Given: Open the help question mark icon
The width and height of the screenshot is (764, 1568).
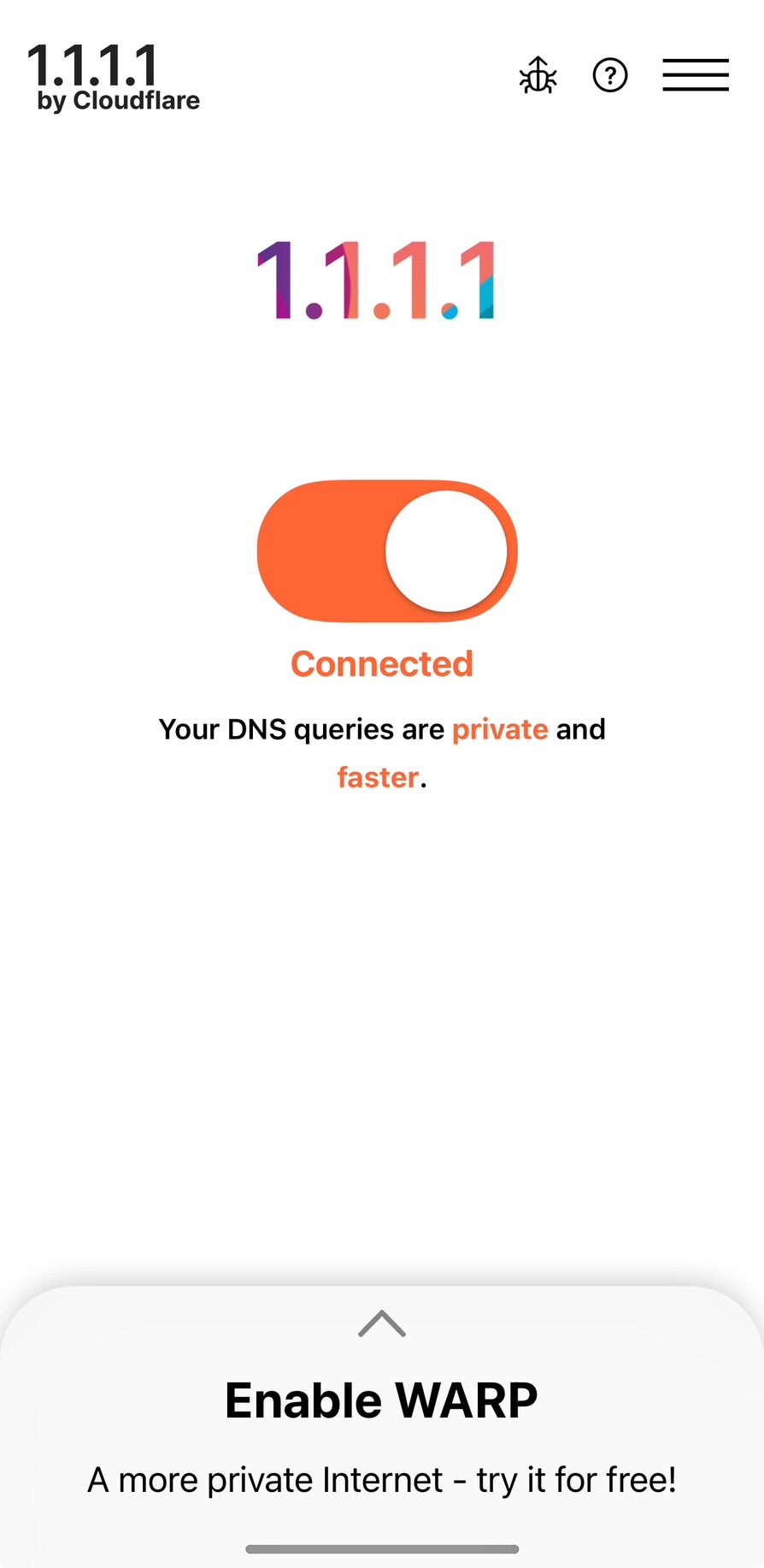Looking at the screenshot, I should tap(610, 75).
